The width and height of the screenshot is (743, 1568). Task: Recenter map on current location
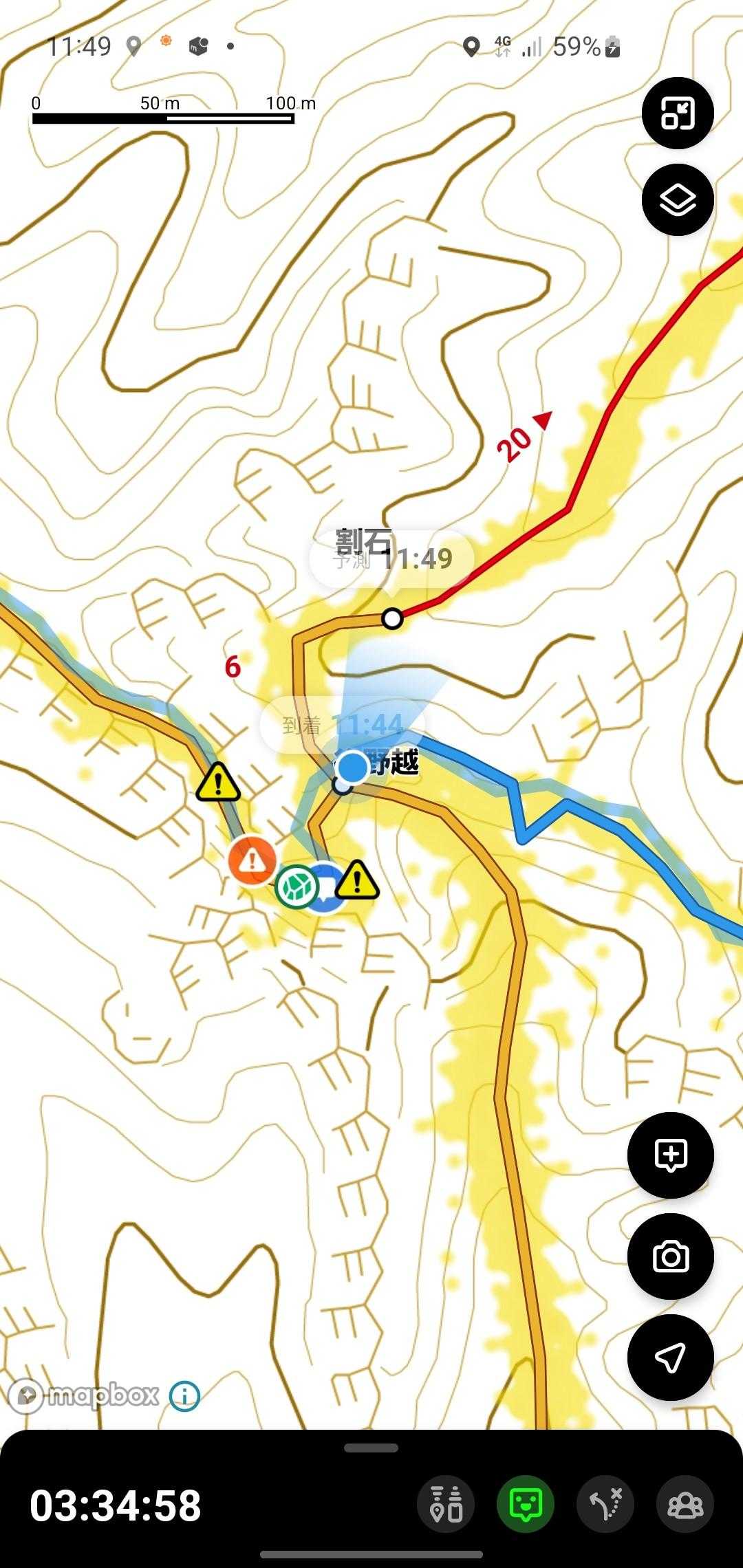point(670,1357)
